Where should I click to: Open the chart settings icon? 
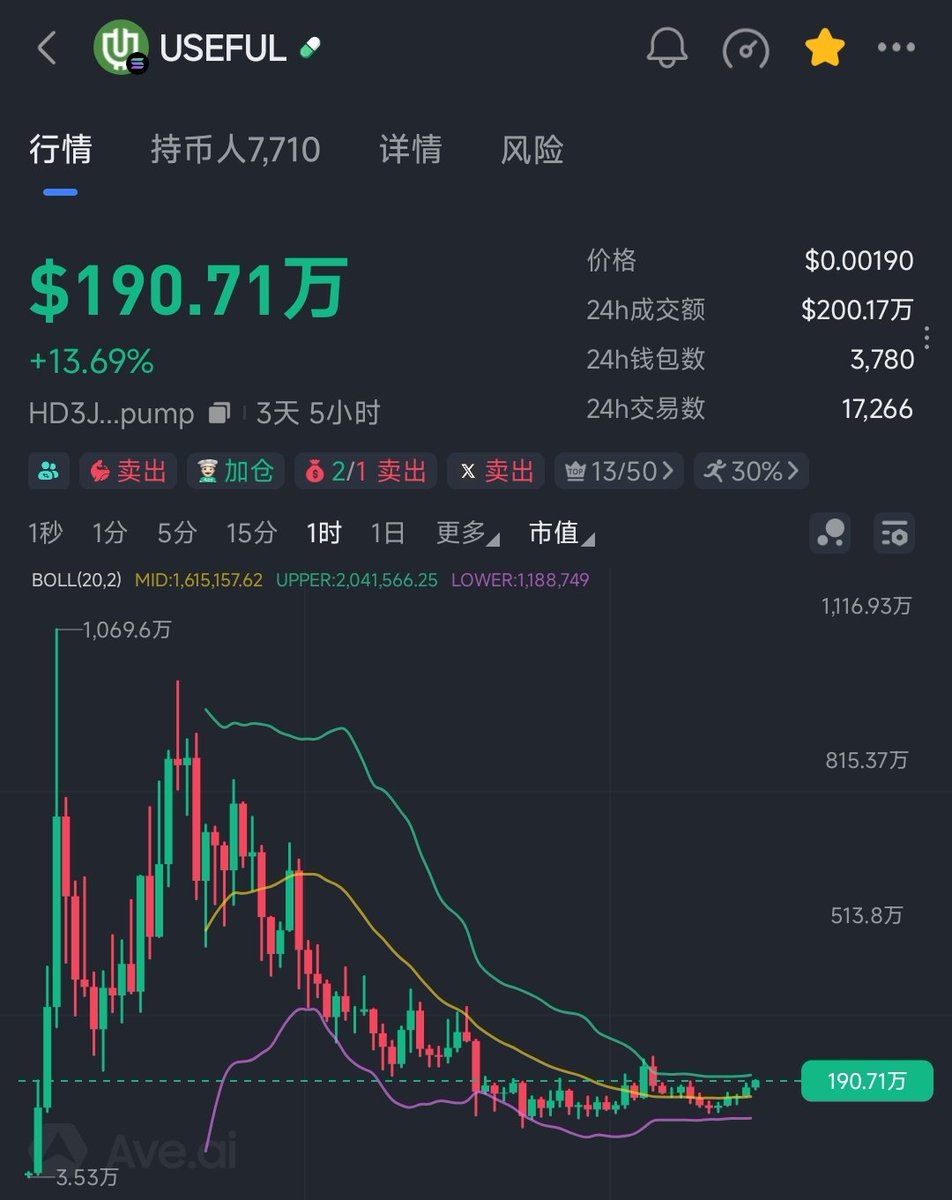893,533
